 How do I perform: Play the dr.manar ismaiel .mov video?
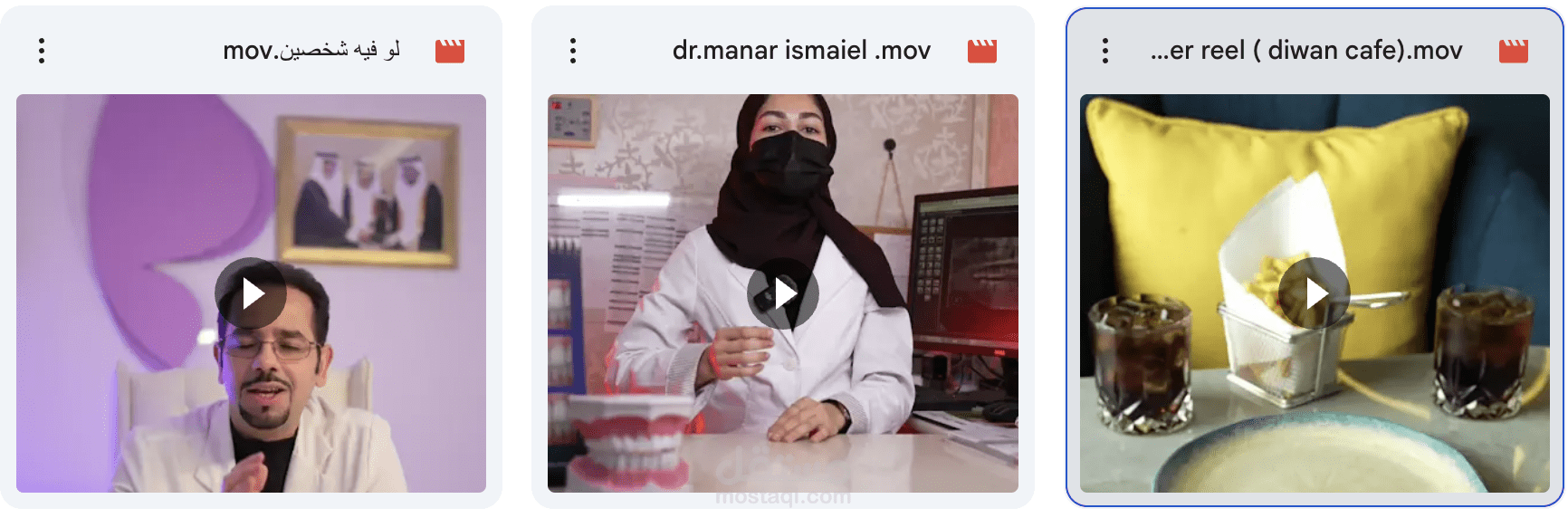[x=783, y=293]
